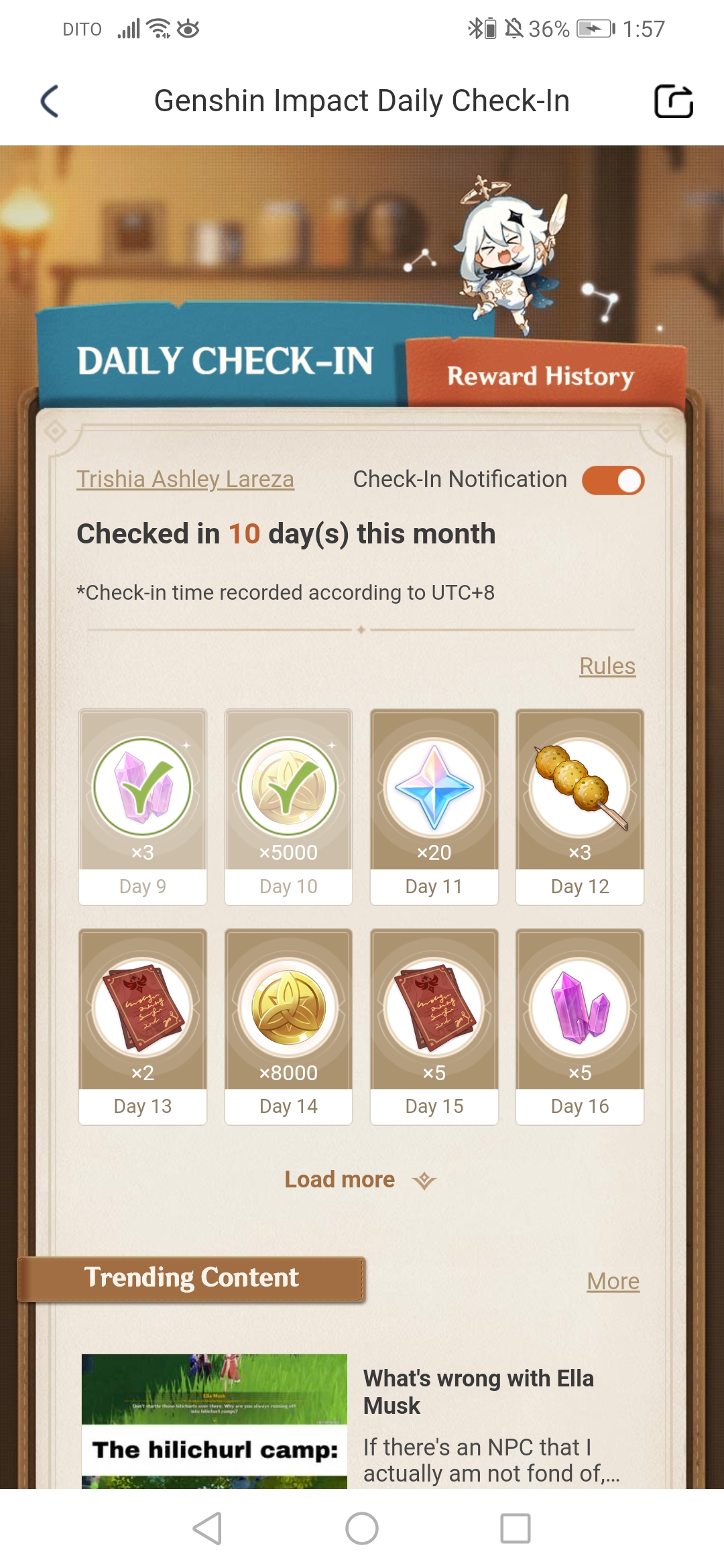
Task: Expand rewards with Load more
Action: pyautogui.click(x=360, y=1179)
